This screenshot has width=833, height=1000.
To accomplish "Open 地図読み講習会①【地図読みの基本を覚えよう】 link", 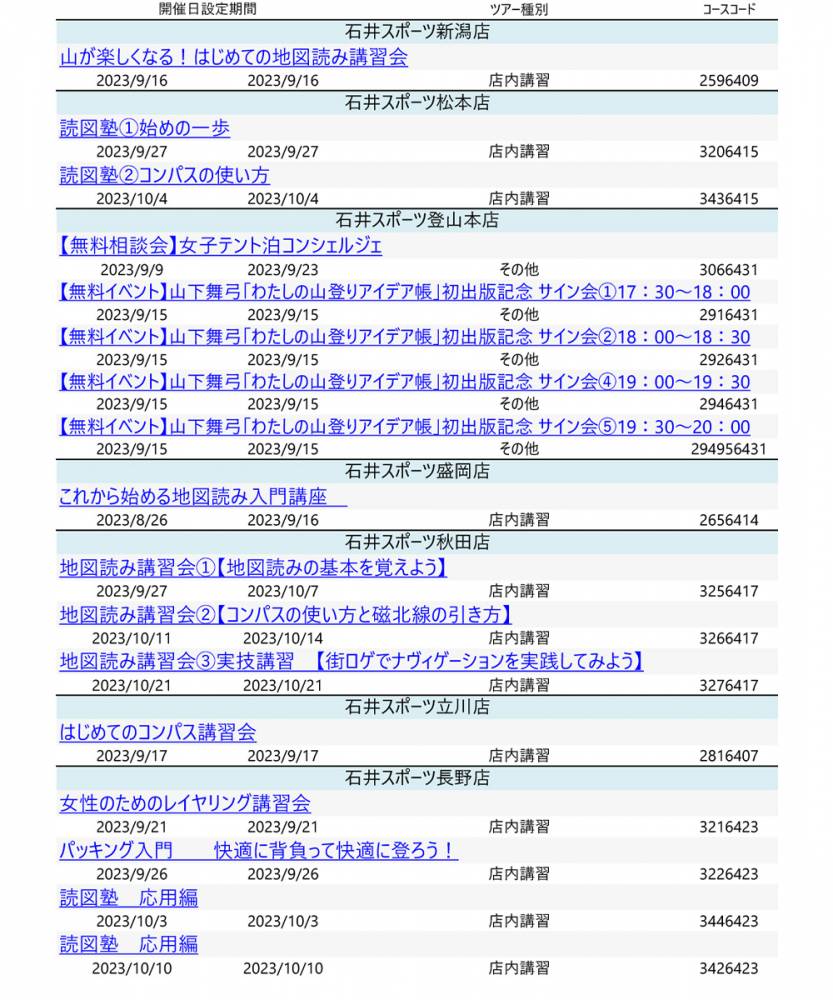I will pos(252,568).
